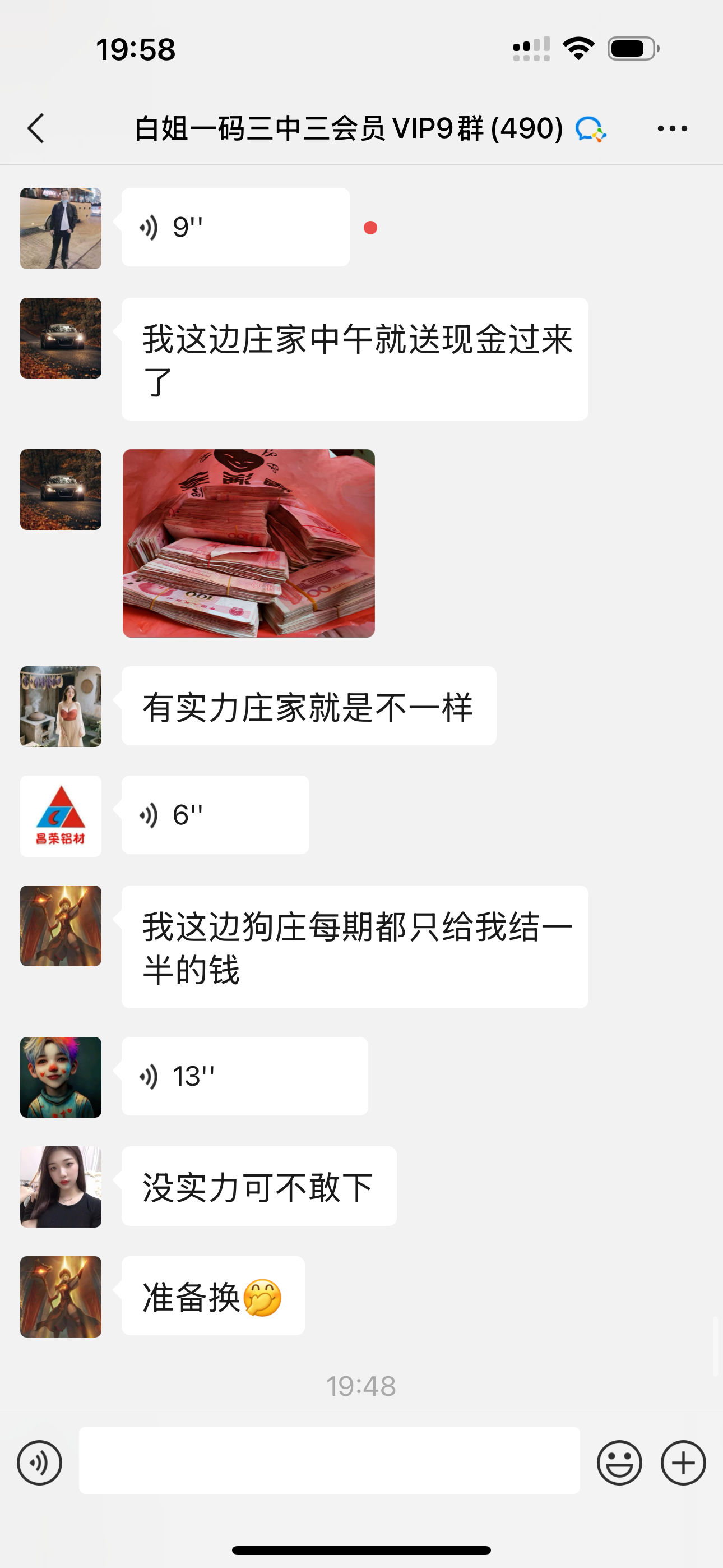View profile of the 9-second voice sender
The image size is (723, 1568).
(61, 228)
